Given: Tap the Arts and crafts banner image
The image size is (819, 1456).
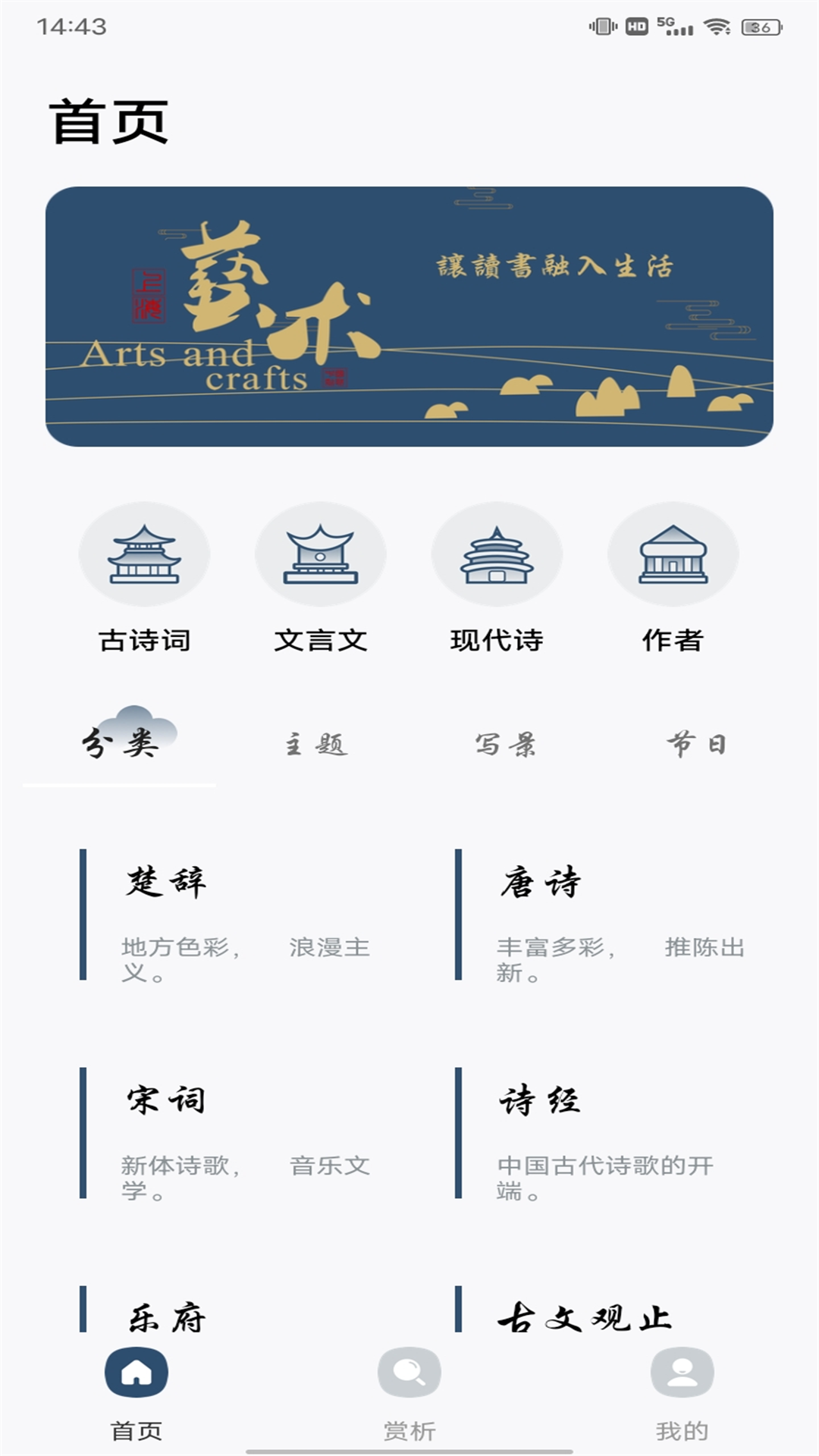Looking at the screenshot, I should 409,318.
